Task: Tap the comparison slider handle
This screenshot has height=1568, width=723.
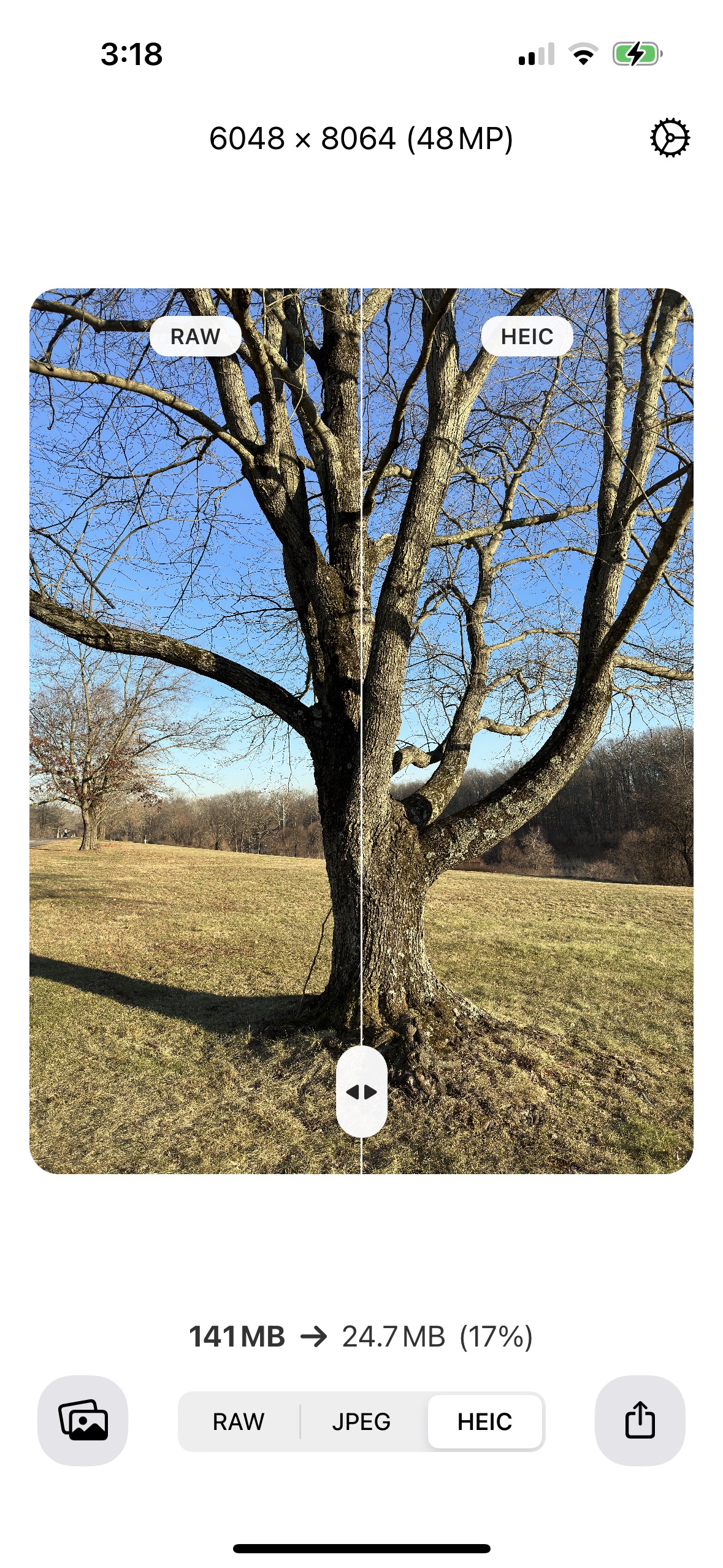Action: 361,1092
